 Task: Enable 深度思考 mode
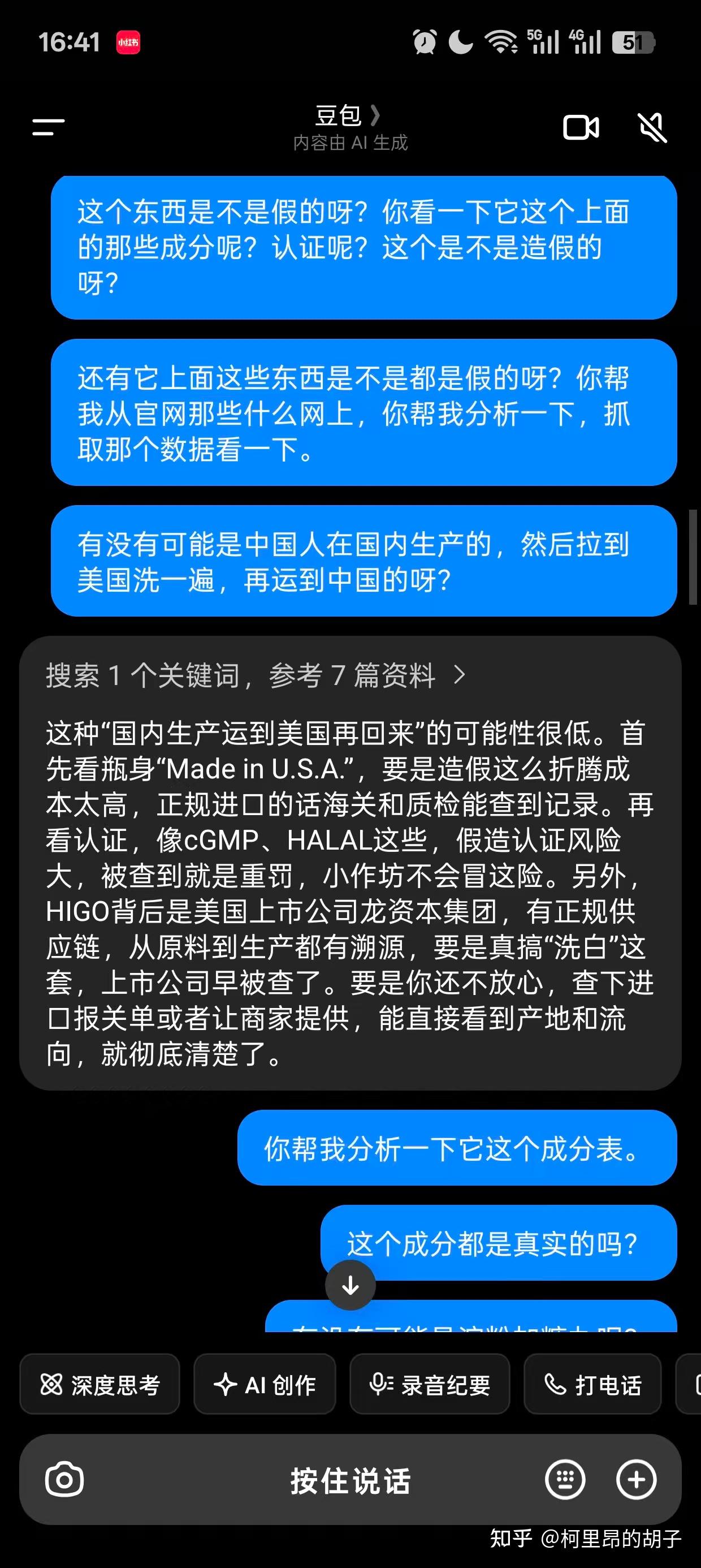[x=100, y=1385]
